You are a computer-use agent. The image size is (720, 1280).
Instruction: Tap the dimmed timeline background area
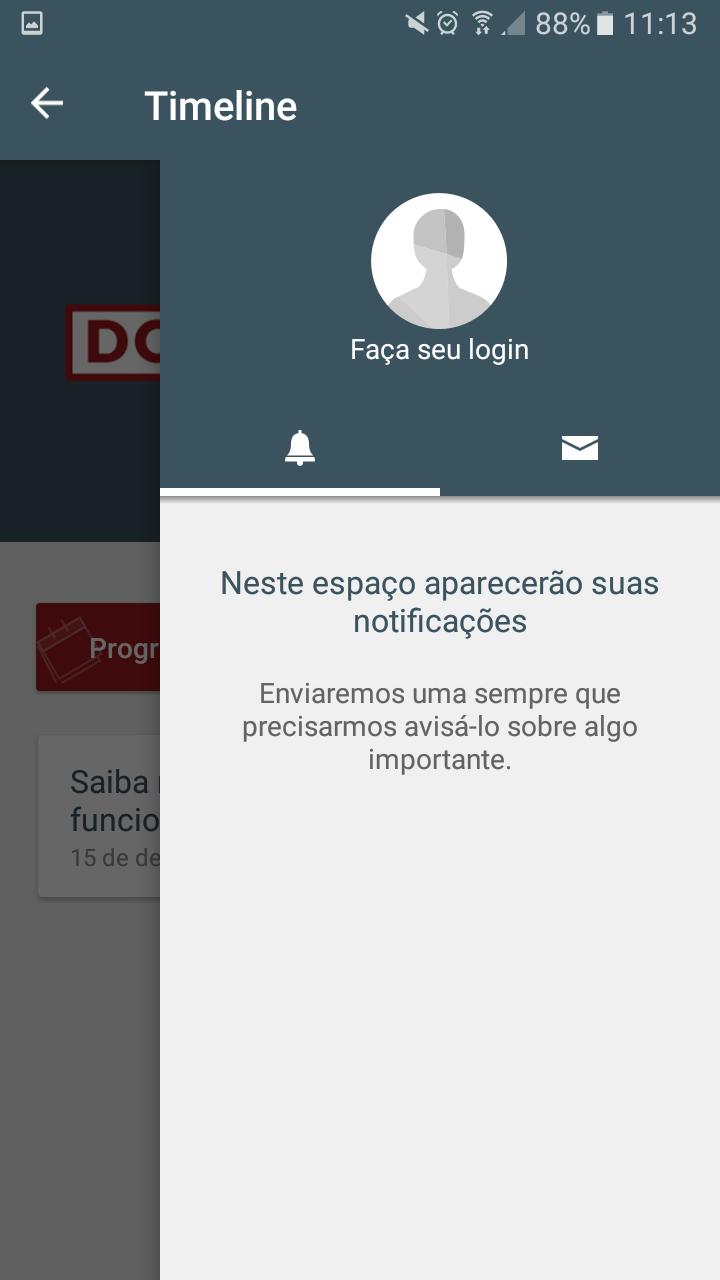pyautogui.click(x=80, y=1050)
